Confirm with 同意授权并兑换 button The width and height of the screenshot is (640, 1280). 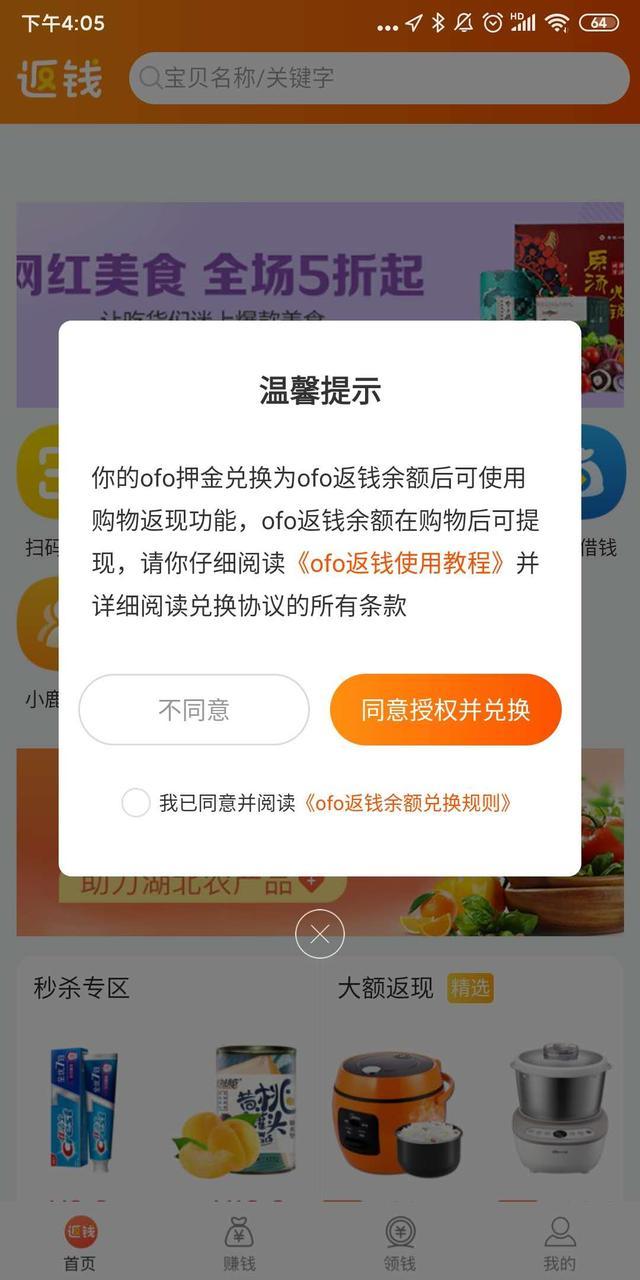click(445, 710)
